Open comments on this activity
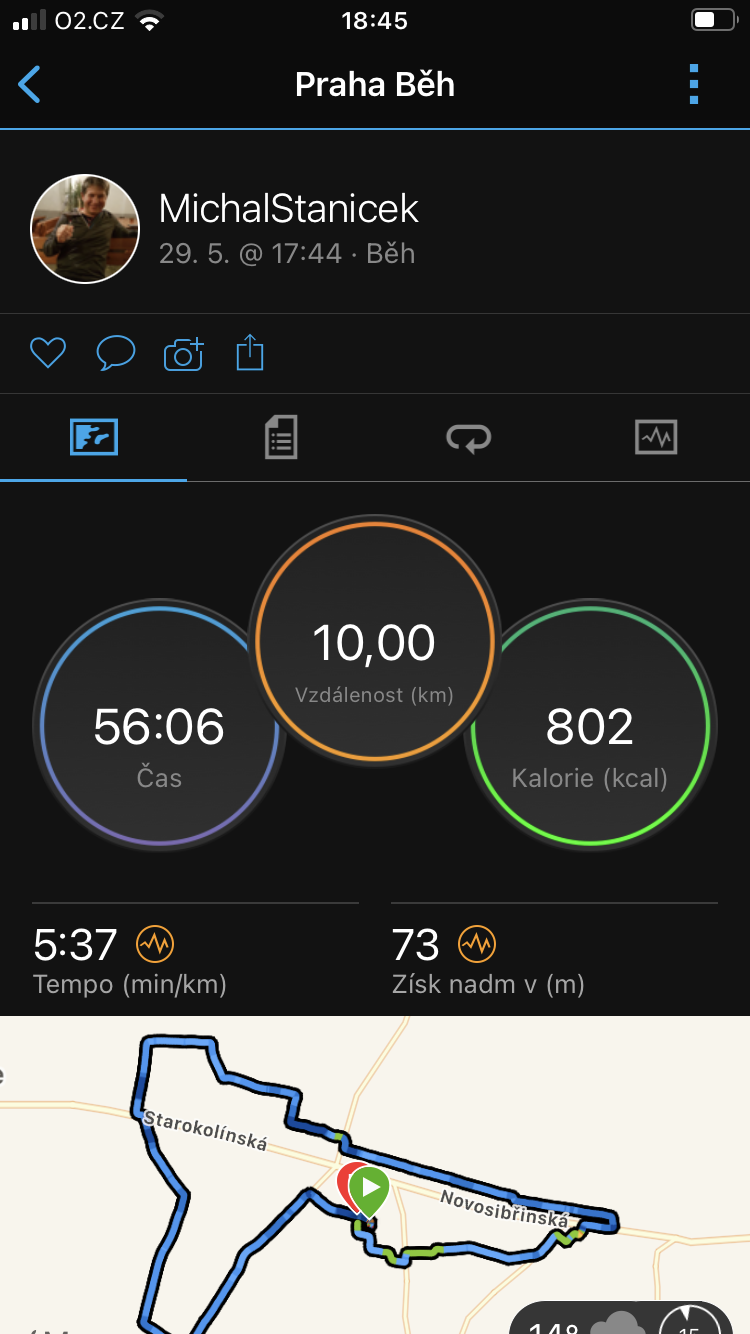 [116, 353]
